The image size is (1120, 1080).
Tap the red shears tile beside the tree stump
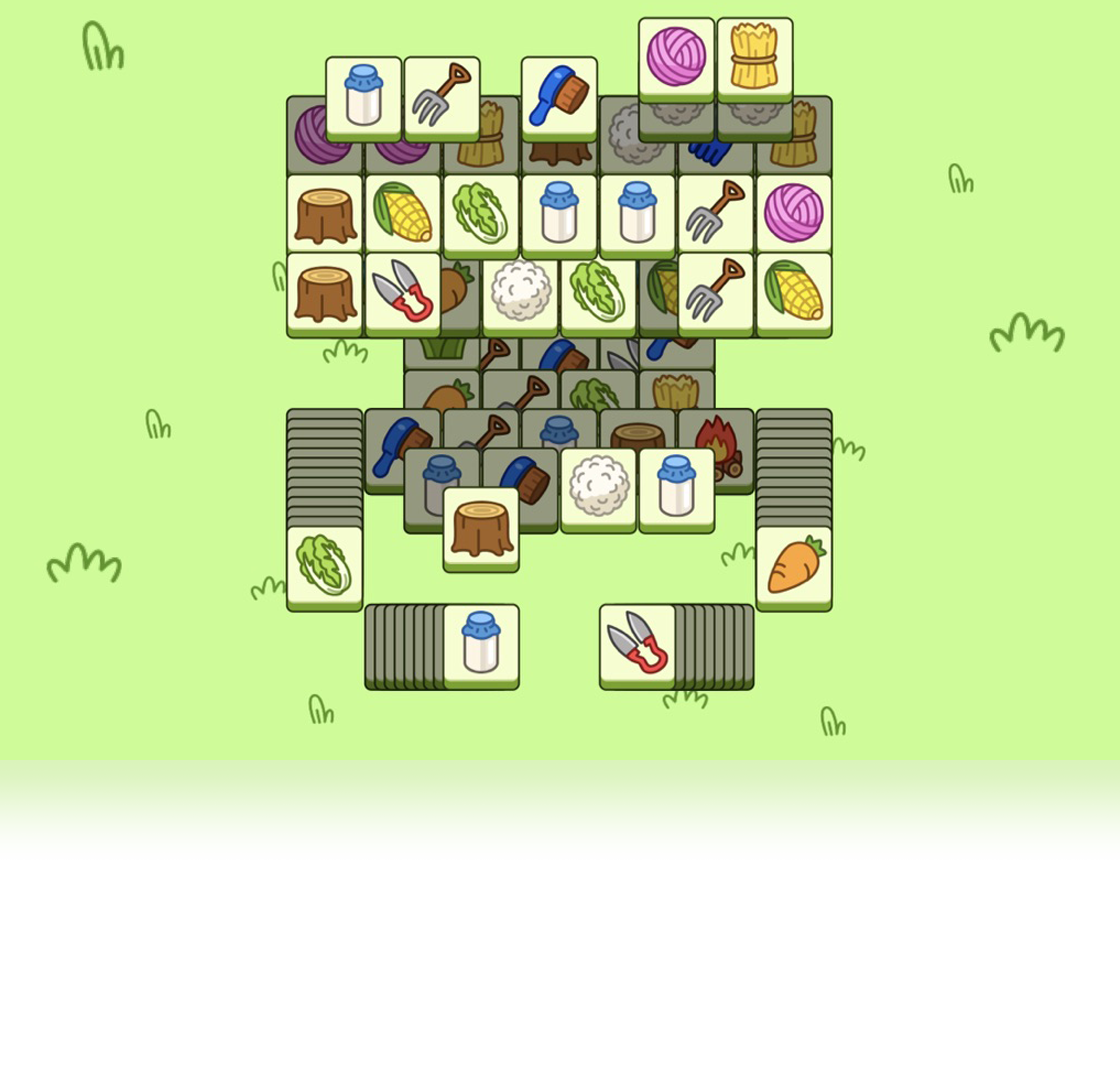(402, 292)
